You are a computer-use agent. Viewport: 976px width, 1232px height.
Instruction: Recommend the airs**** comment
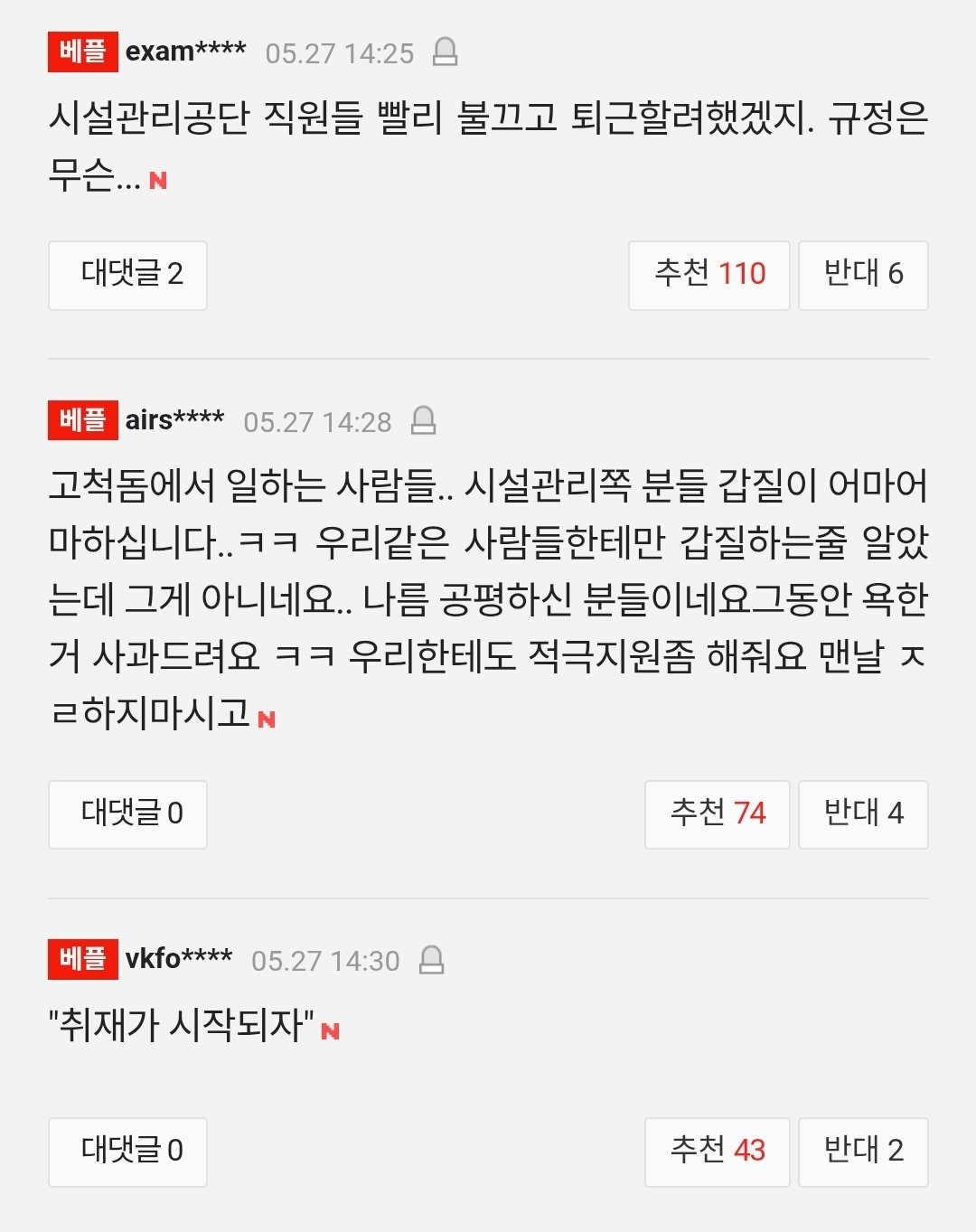(x=718, y=814)
